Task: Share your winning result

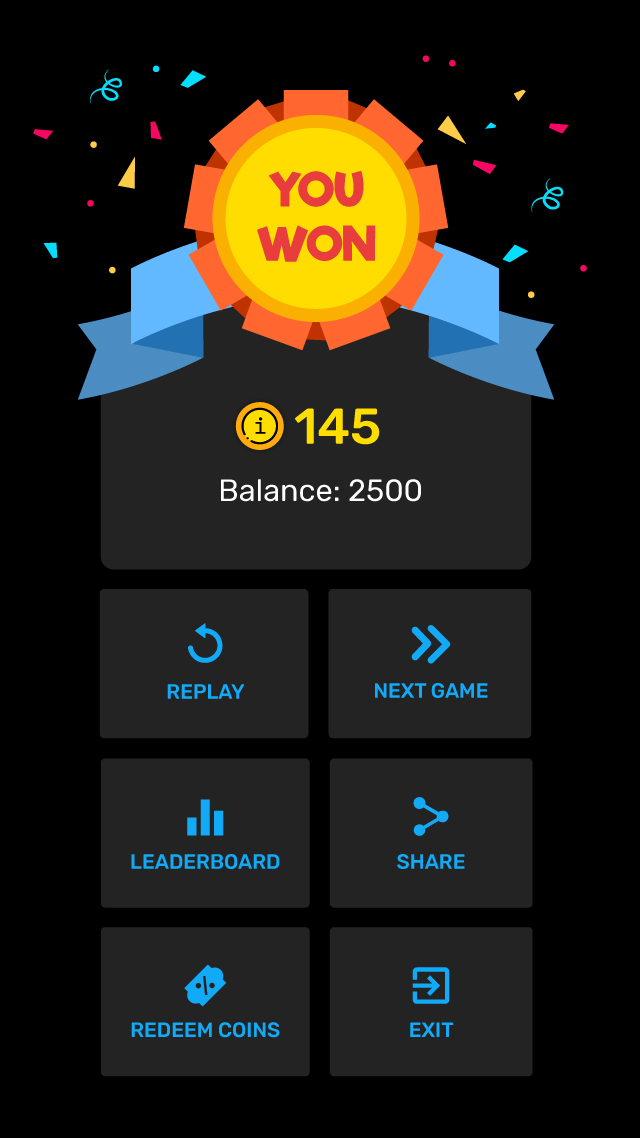Action: click(x=431, y=833)
